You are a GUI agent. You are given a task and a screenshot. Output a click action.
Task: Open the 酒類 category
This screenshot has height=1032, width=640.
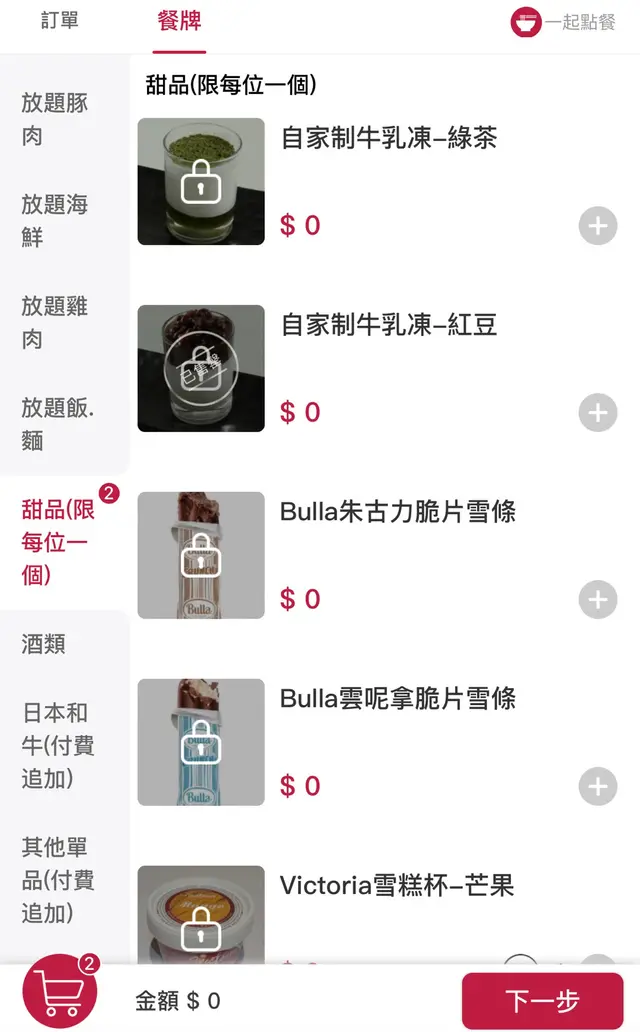click(44, 644)
